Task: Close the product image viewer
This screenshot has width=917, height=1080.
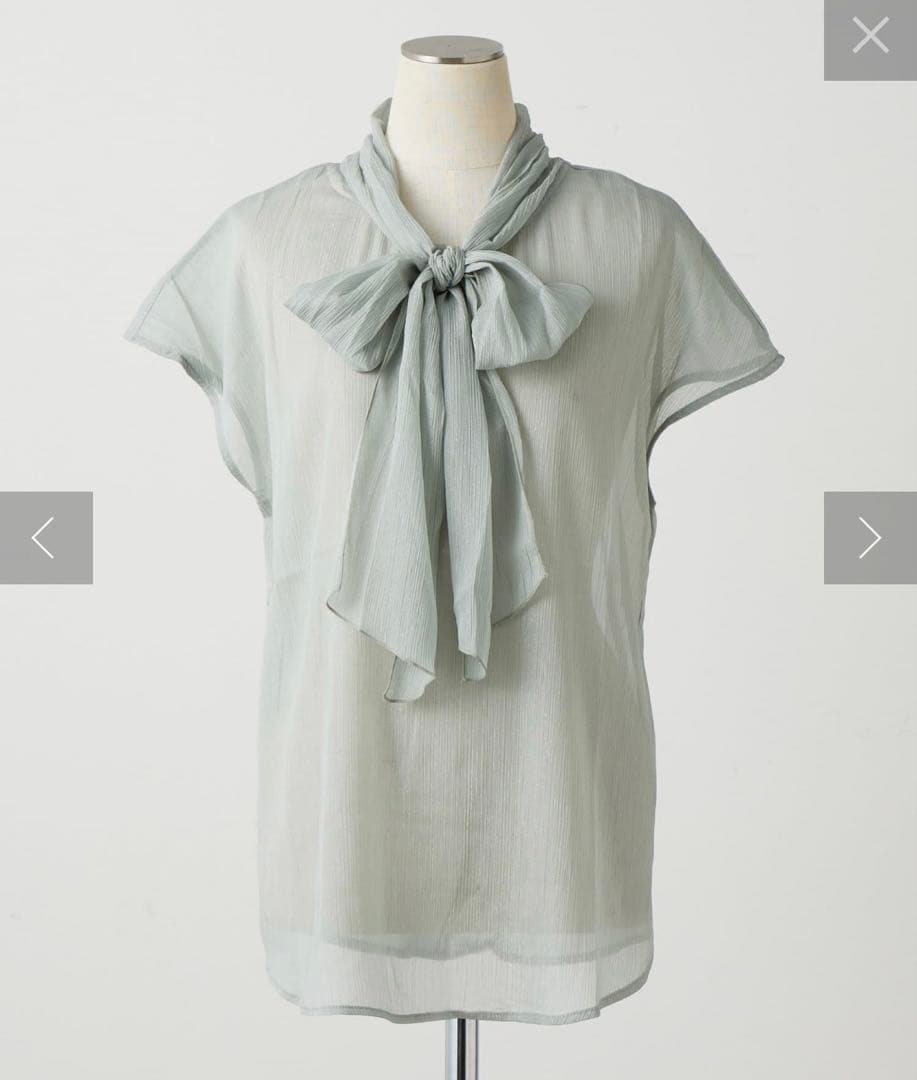Action: 870,38
